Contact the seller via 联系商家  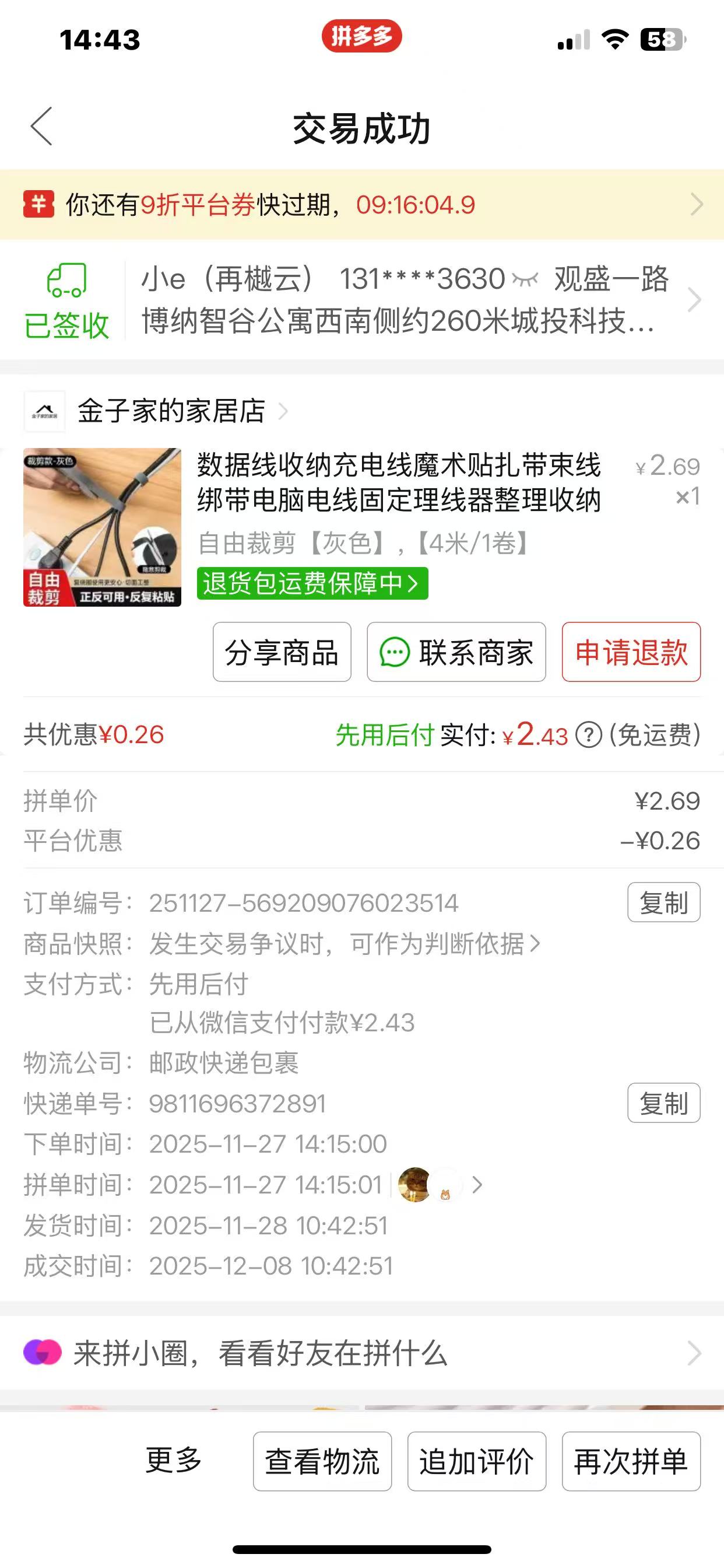[x=456, y=652]
